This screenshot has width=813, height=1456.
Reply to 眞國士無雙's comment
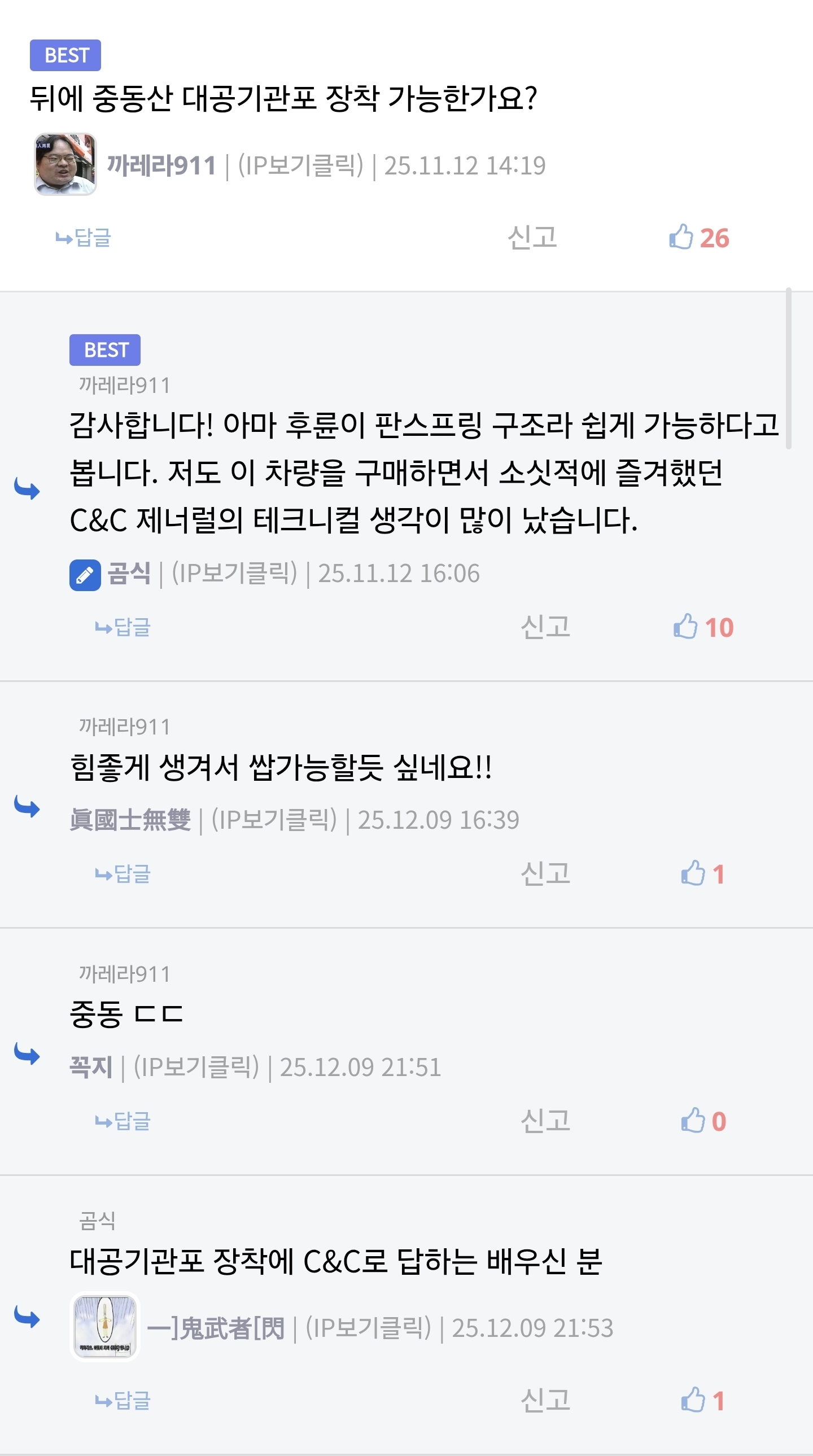tap(123, 875)
